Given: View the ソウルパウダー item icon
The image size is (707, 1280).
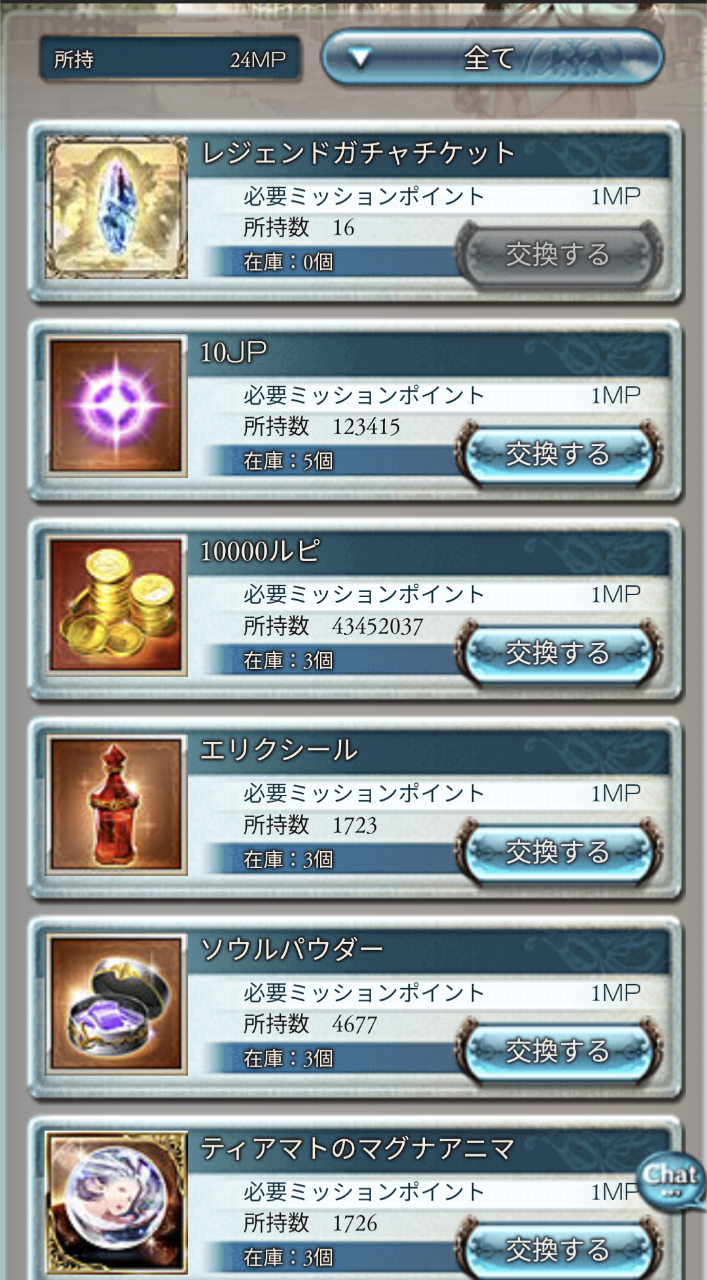Looking at the screenshot, I should coord(117,1003).
